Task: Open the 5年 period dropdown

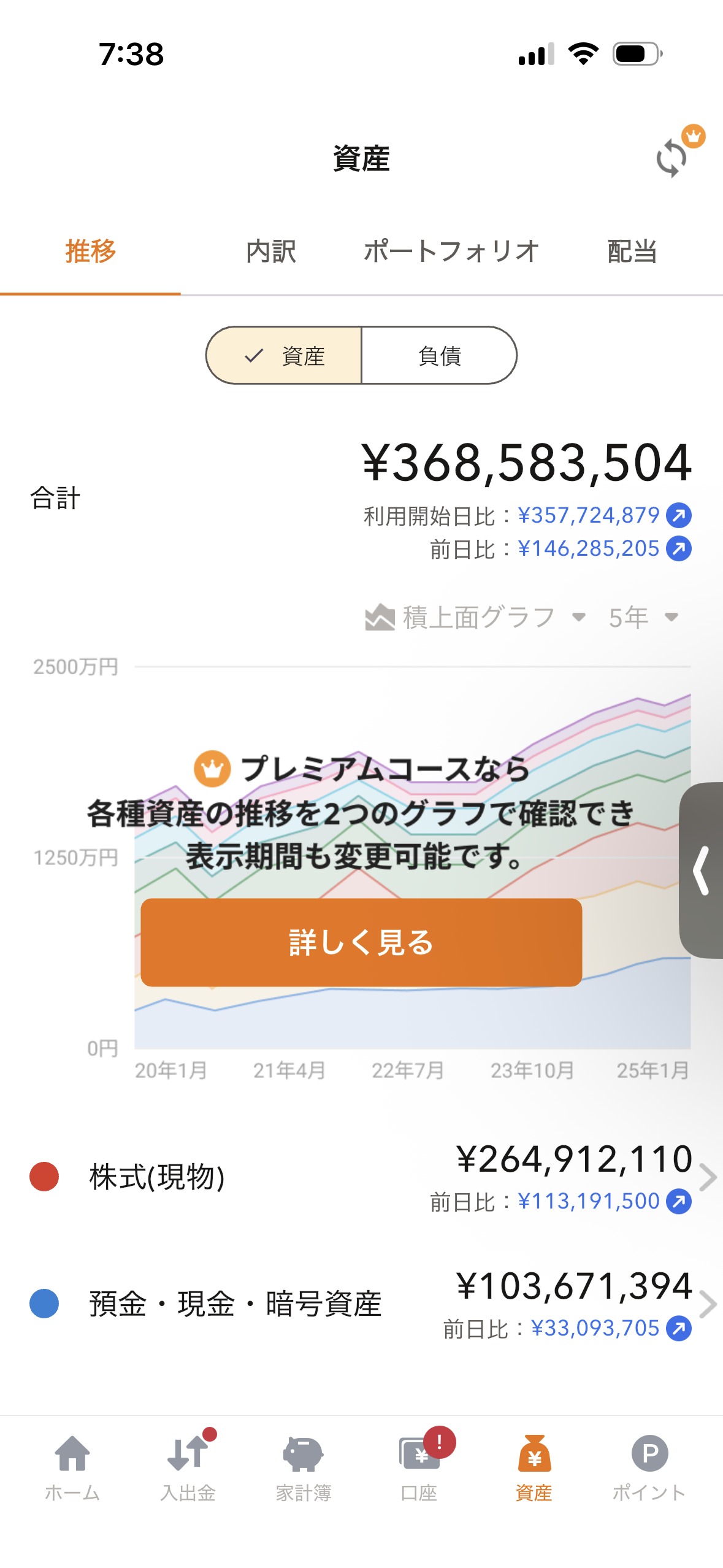Action: pyautogui.click(x=643, y=617)
